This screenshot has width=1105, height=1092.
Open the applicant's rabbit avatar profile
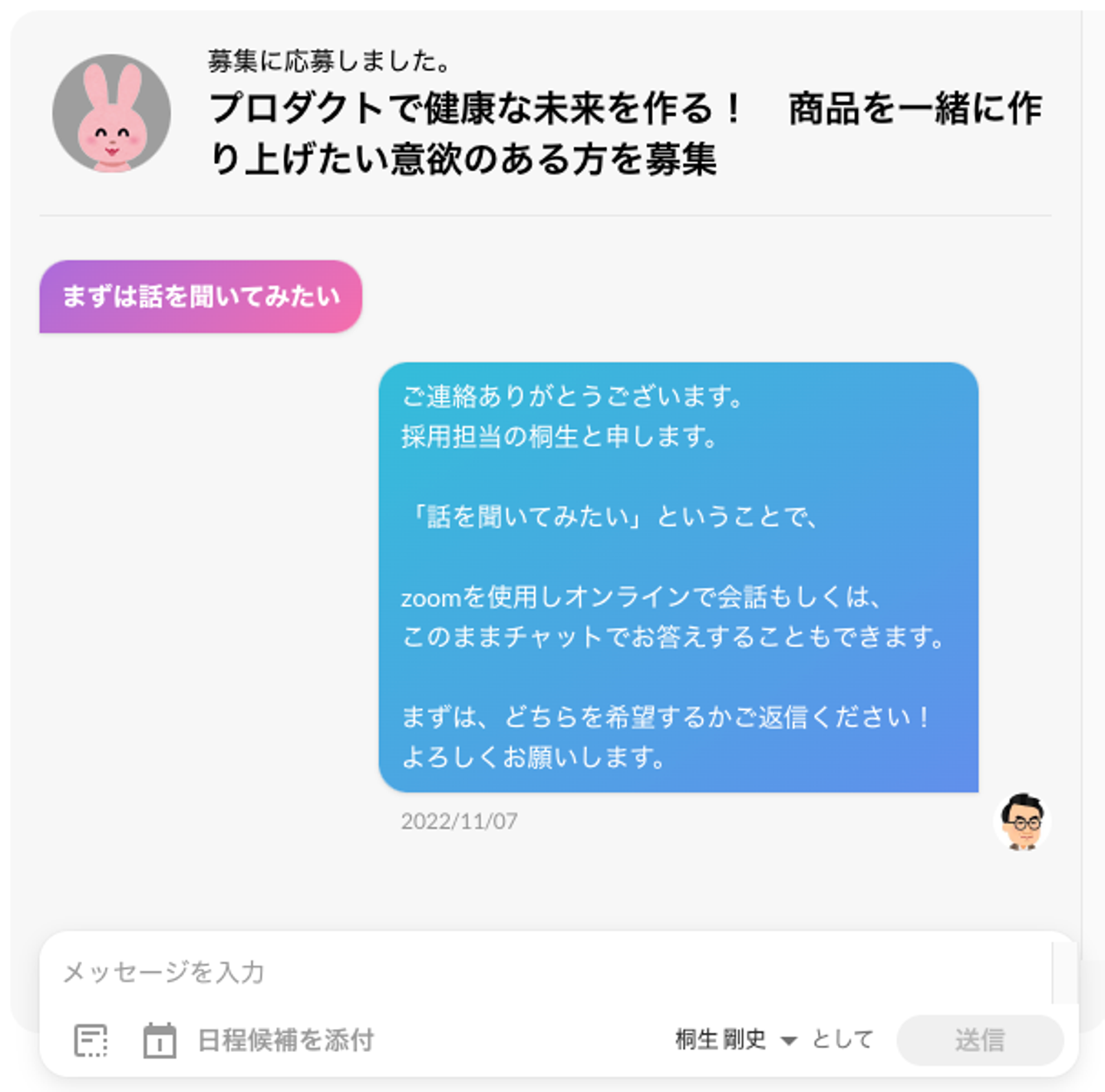[112, 113]
